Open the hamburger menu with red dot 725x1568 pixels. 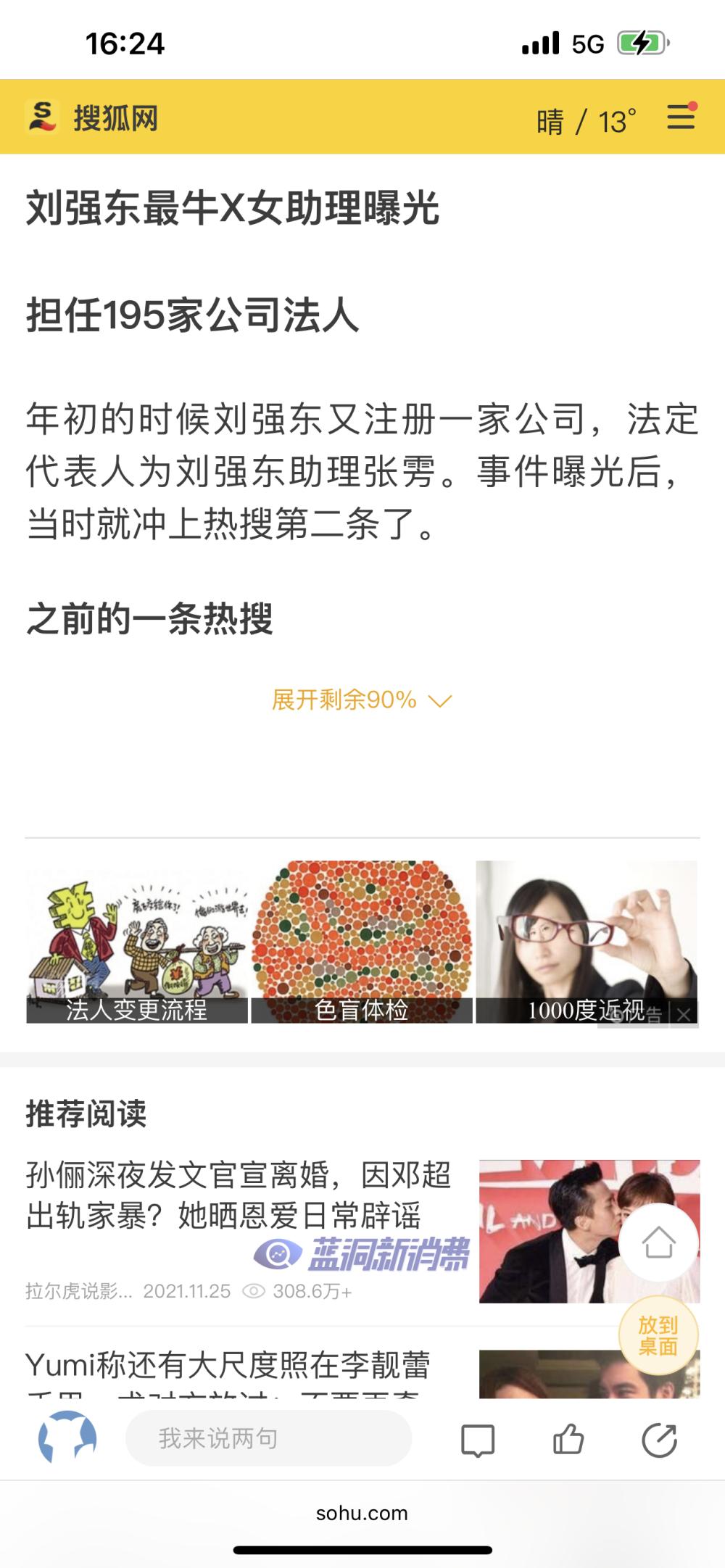click(680, 117)
